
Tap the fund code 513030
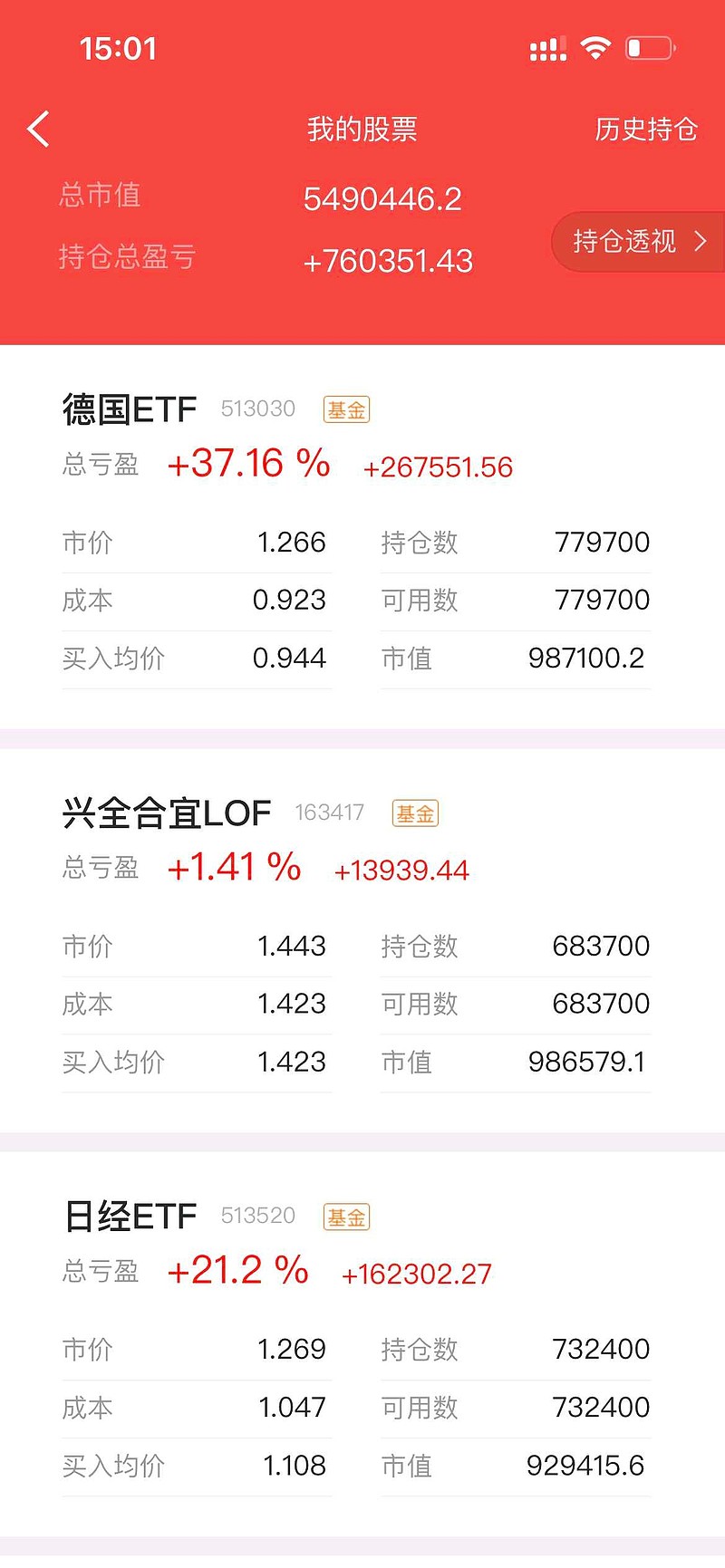258,409
